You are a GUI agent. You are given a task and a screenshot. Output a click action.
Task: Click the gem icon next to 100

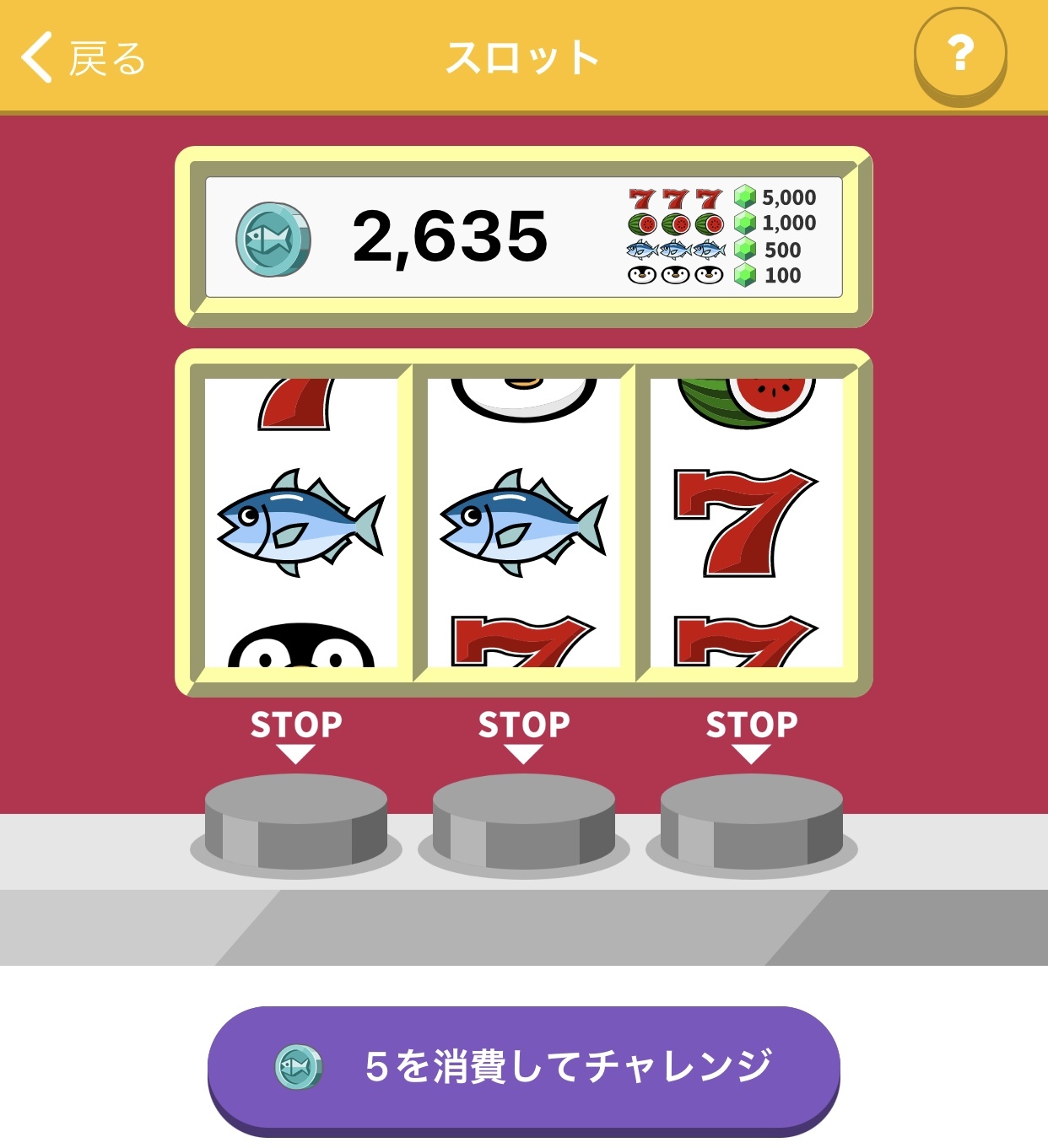744,276
